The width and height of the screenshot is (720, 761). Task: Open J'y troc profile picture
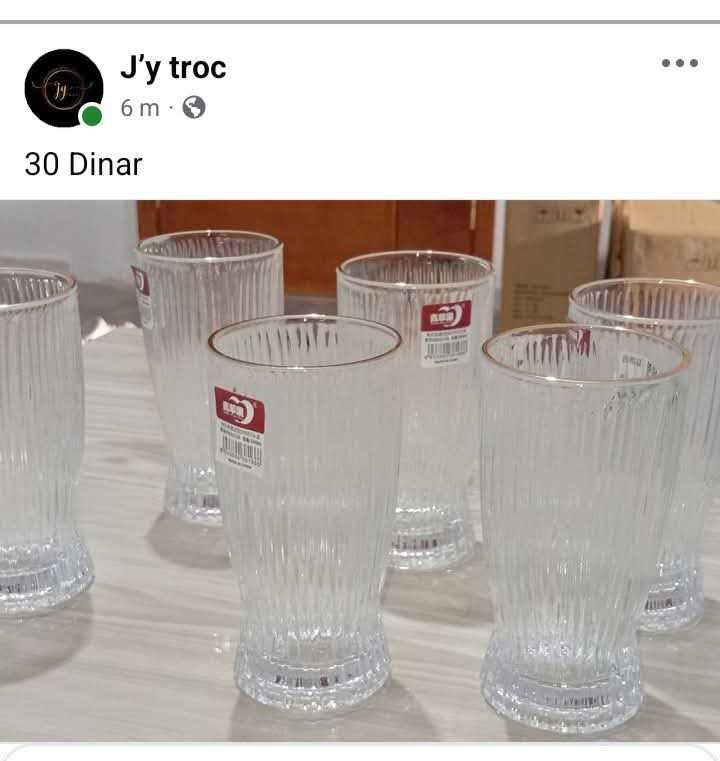tap(63, 88)
